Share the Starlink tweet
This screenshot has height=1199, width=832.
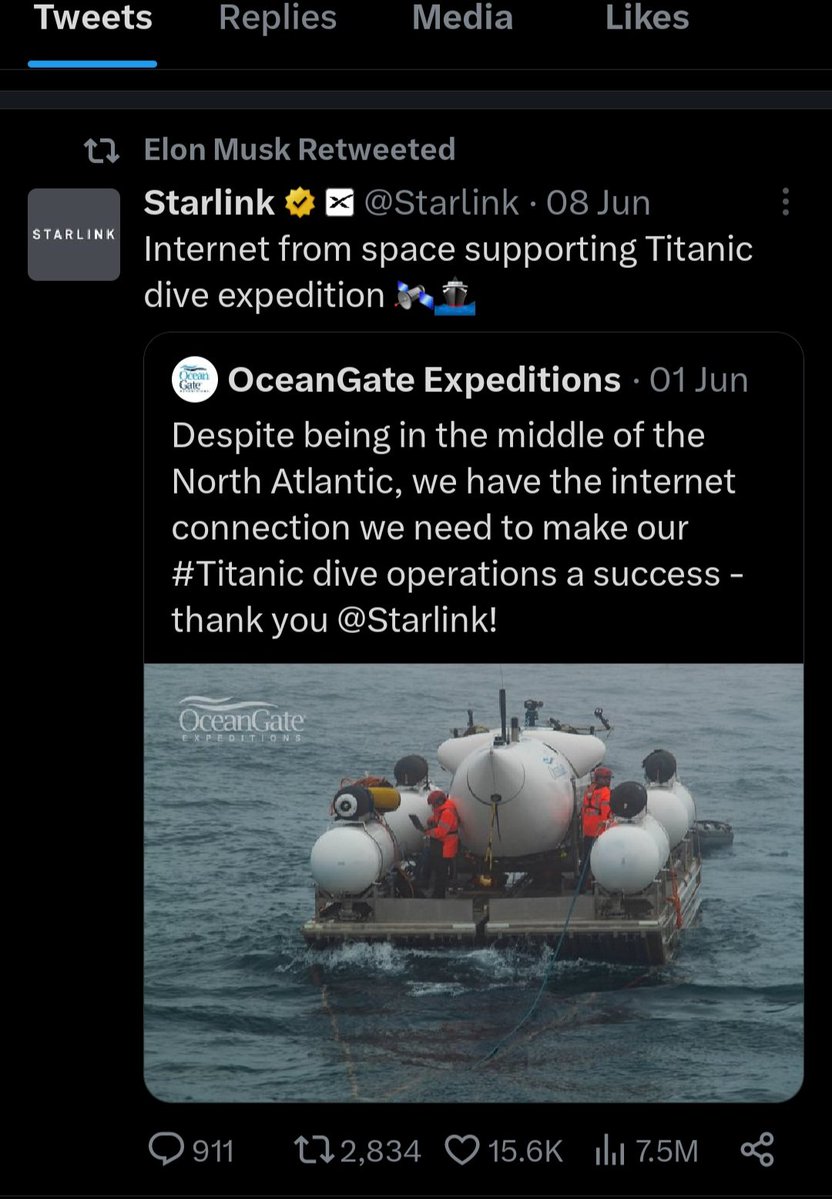757,1150
